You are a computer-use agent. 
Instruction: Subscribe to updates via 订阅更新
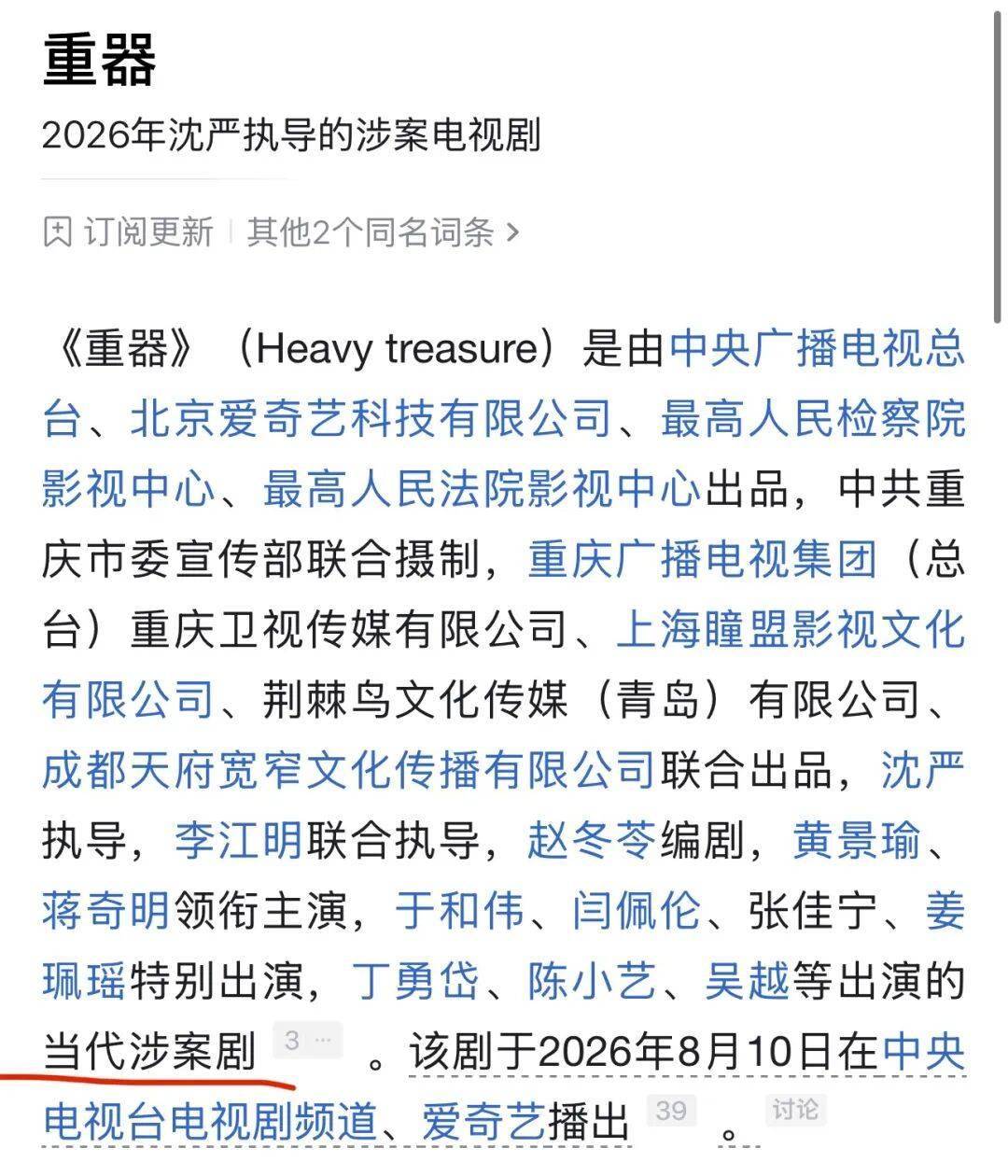coord(129,231)
